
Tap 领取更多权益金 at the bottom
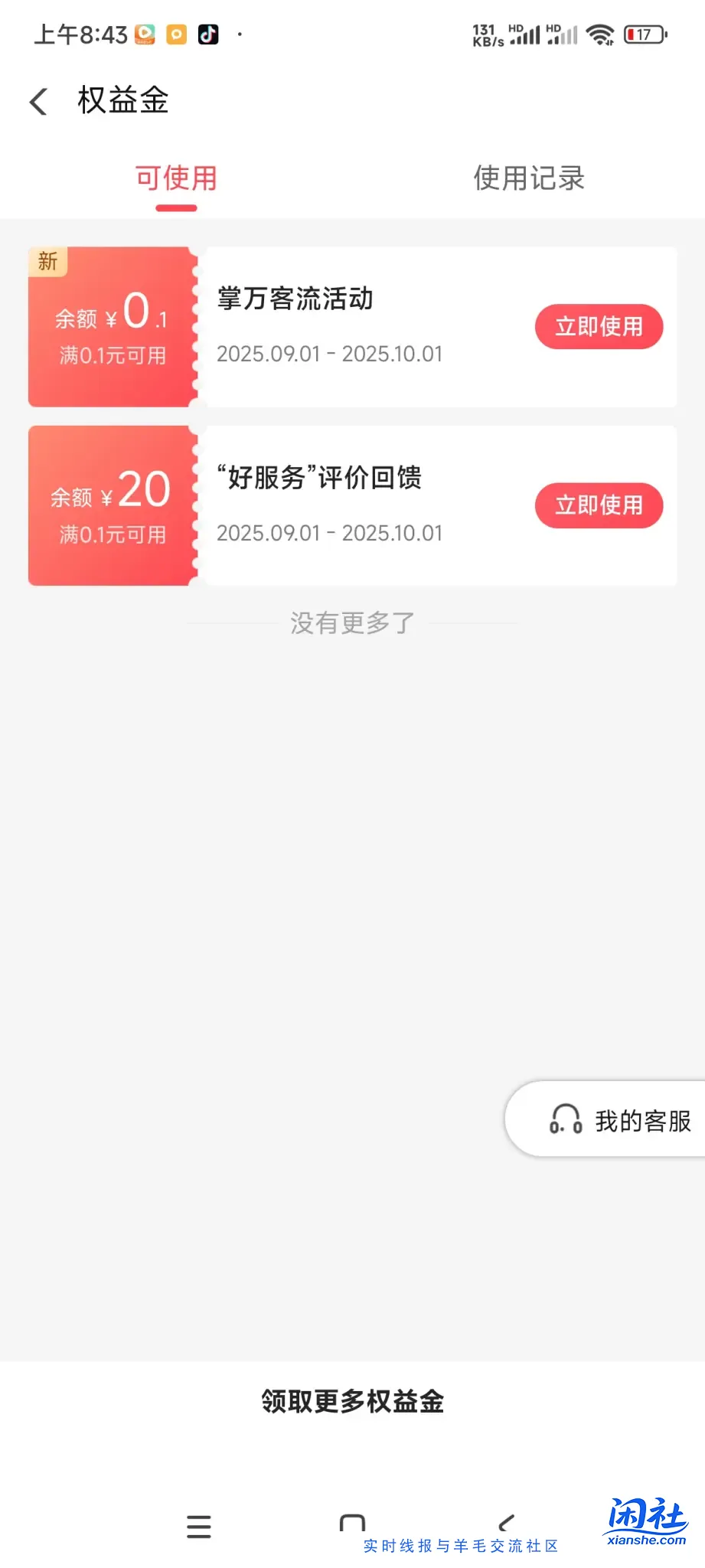[x=352, y=1401]
